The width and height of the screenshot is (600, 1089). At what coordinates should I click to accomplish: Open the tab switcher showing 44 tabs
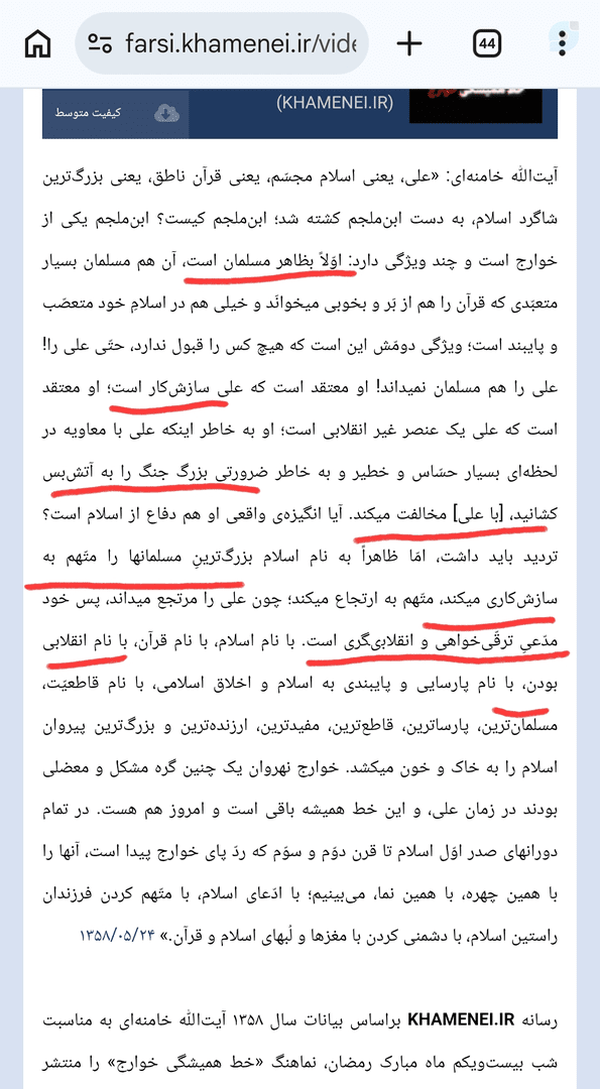(488, 44)
